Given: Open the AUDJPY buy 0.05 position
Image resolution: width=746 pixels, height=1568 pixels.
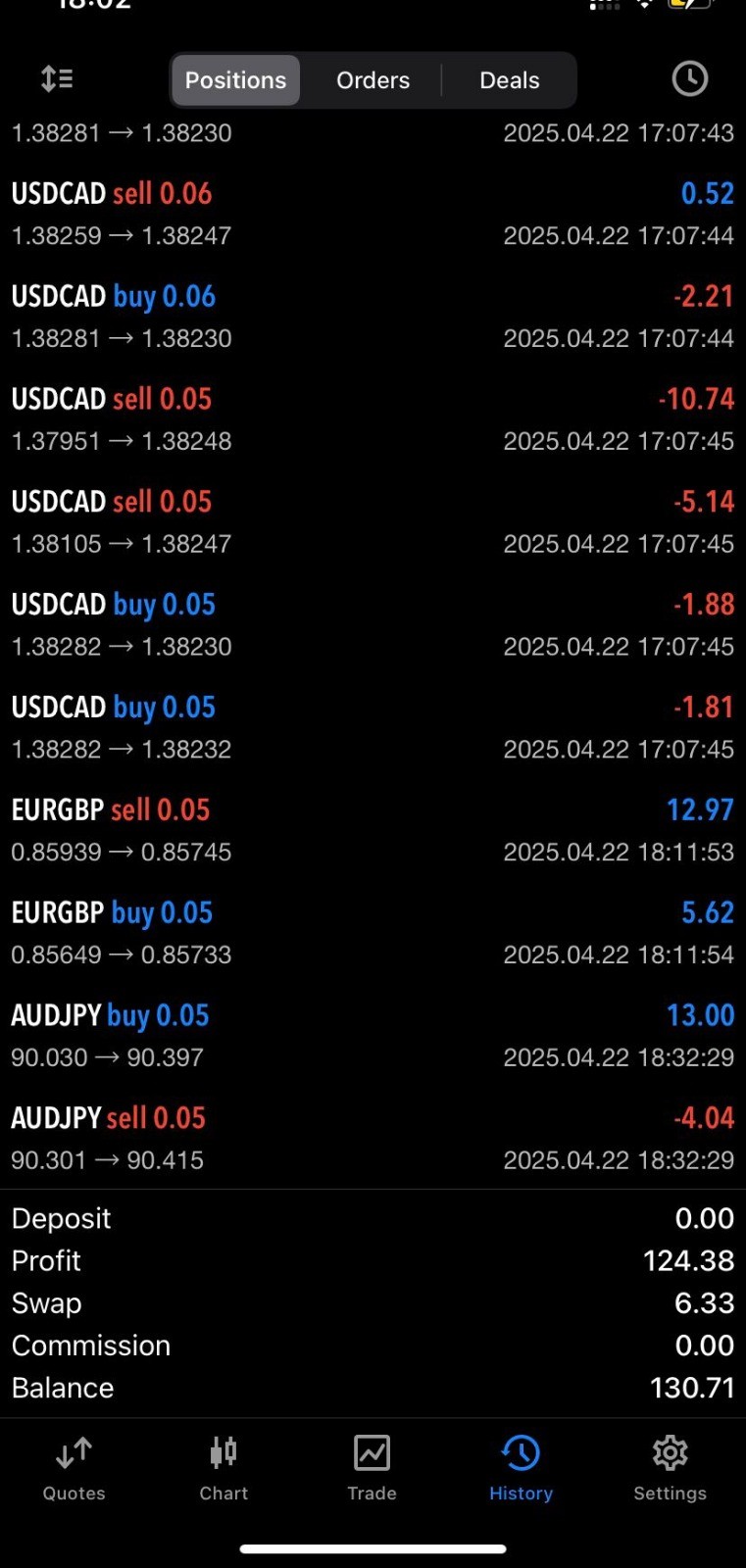Looking at the screenshot, I should point(373,1036).
